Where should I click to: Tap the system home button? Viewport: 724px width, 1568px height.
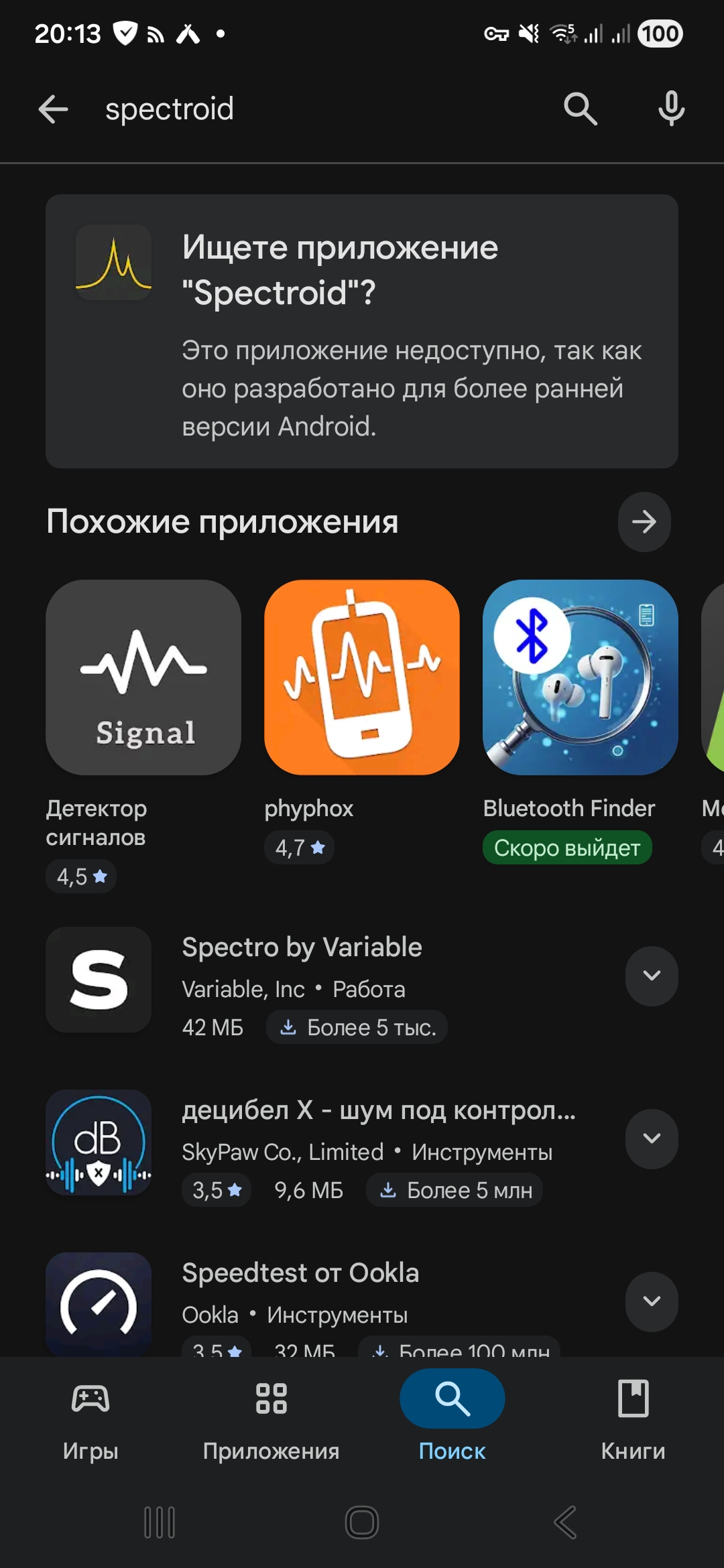tap(362, 1522)
